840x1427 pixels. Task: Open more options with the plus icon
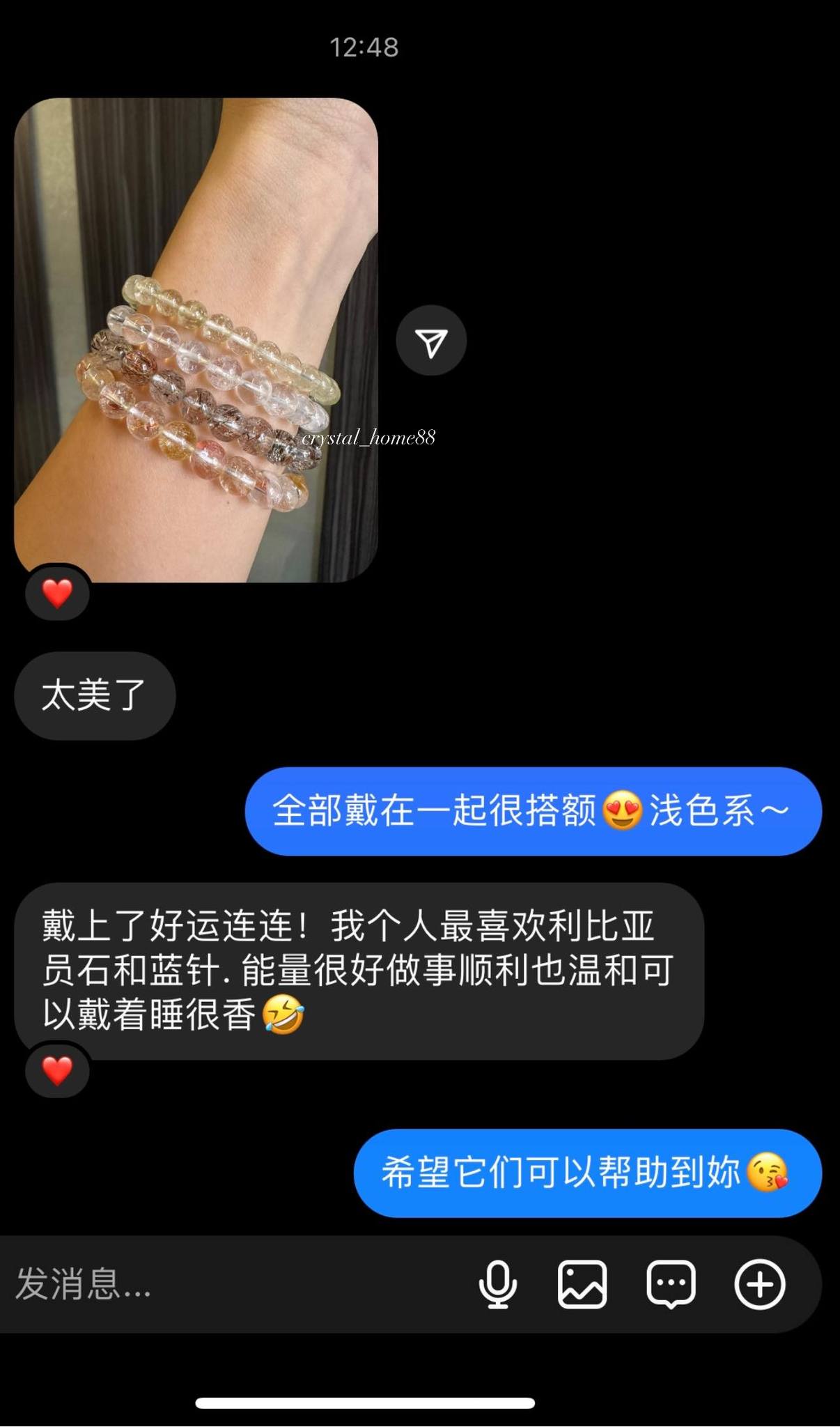(x=760, y=1284)
